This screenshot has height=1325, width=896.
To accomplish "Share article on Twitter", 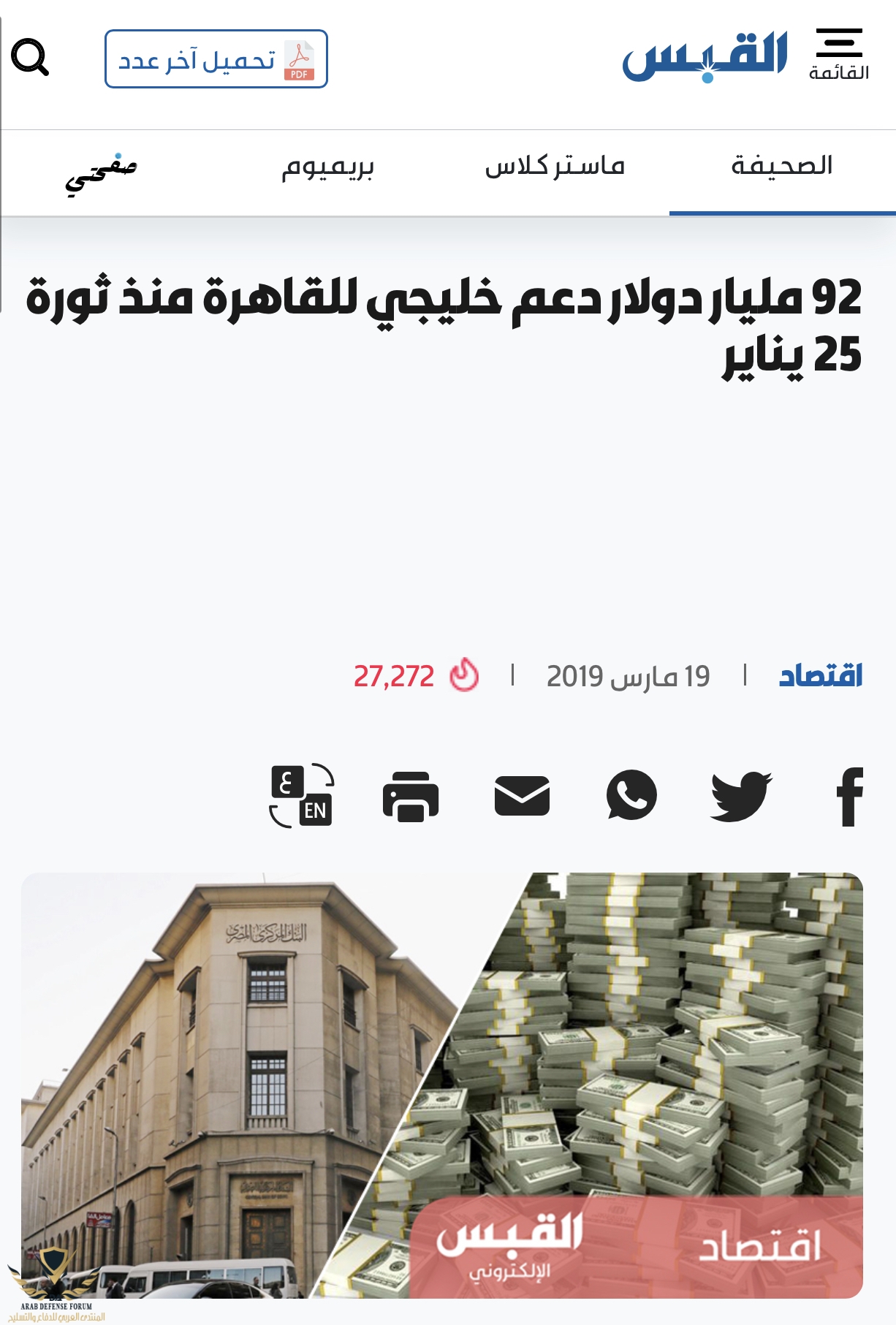I will point(741,797).
